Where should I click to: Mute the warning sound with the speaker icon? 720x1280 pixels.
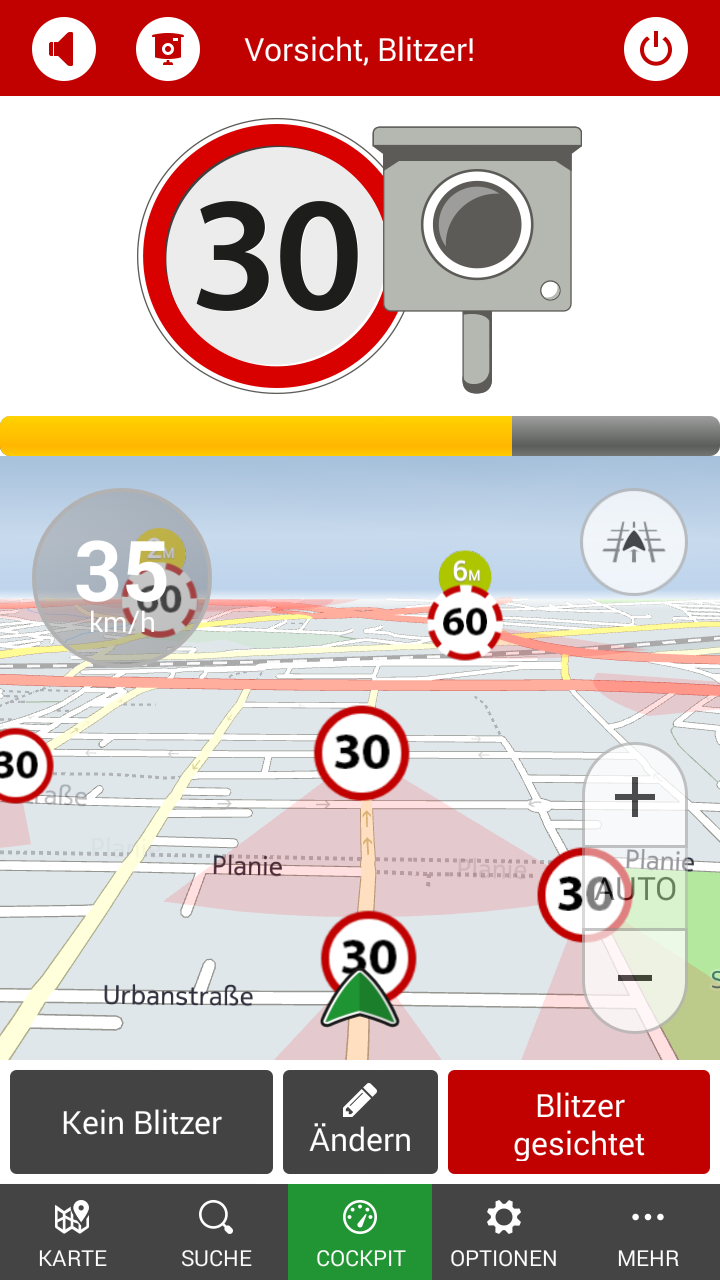[64, 49]
